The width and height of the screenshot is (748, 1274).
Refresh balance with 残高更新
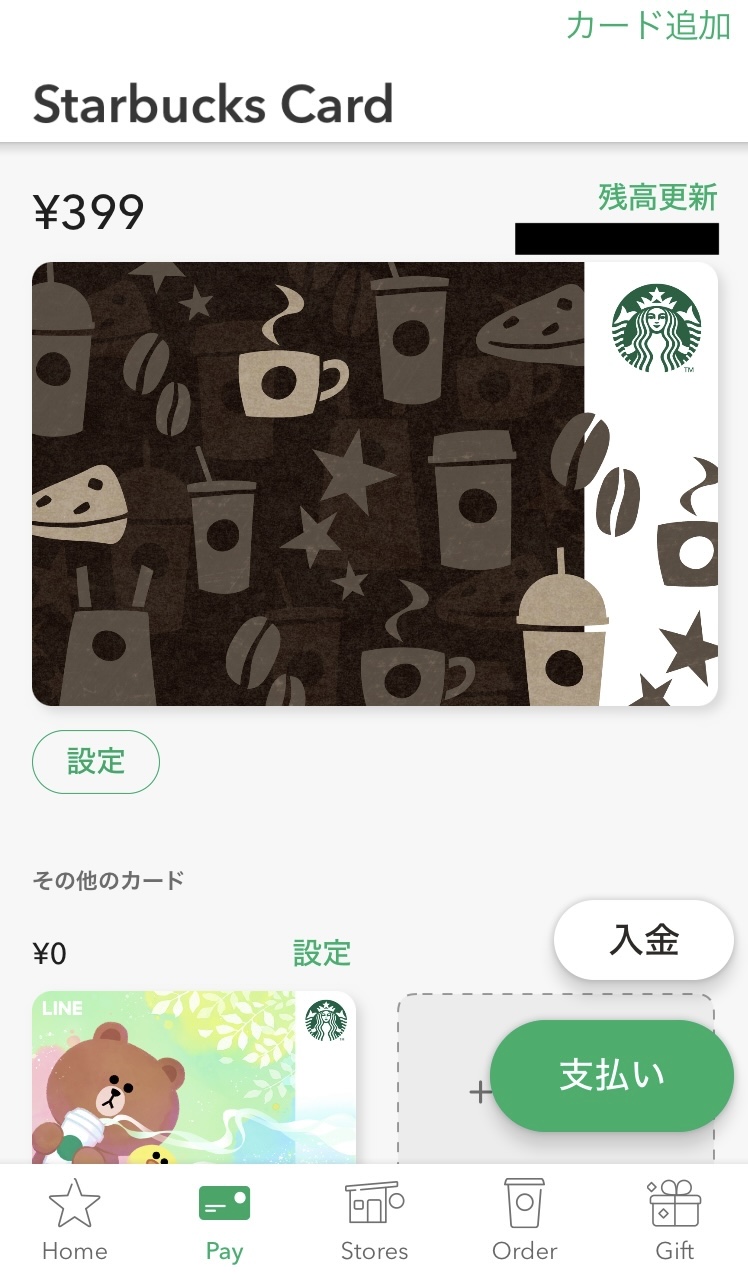coord(657,197)
